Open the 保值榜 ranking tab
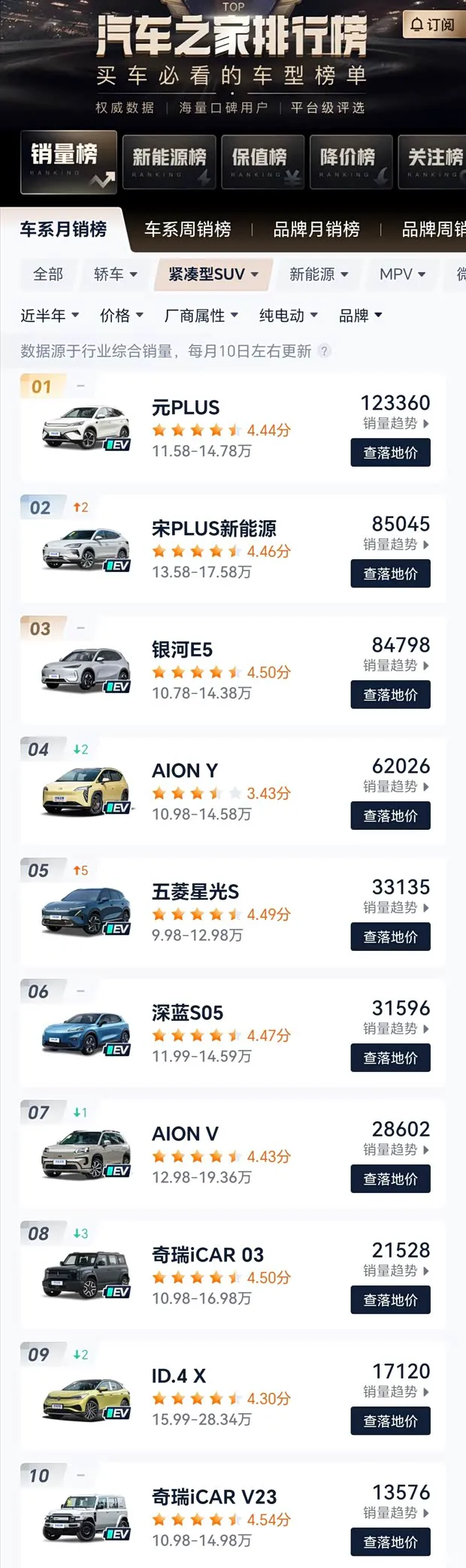This screenshot has height=1568, width=466. pos(259,161)
